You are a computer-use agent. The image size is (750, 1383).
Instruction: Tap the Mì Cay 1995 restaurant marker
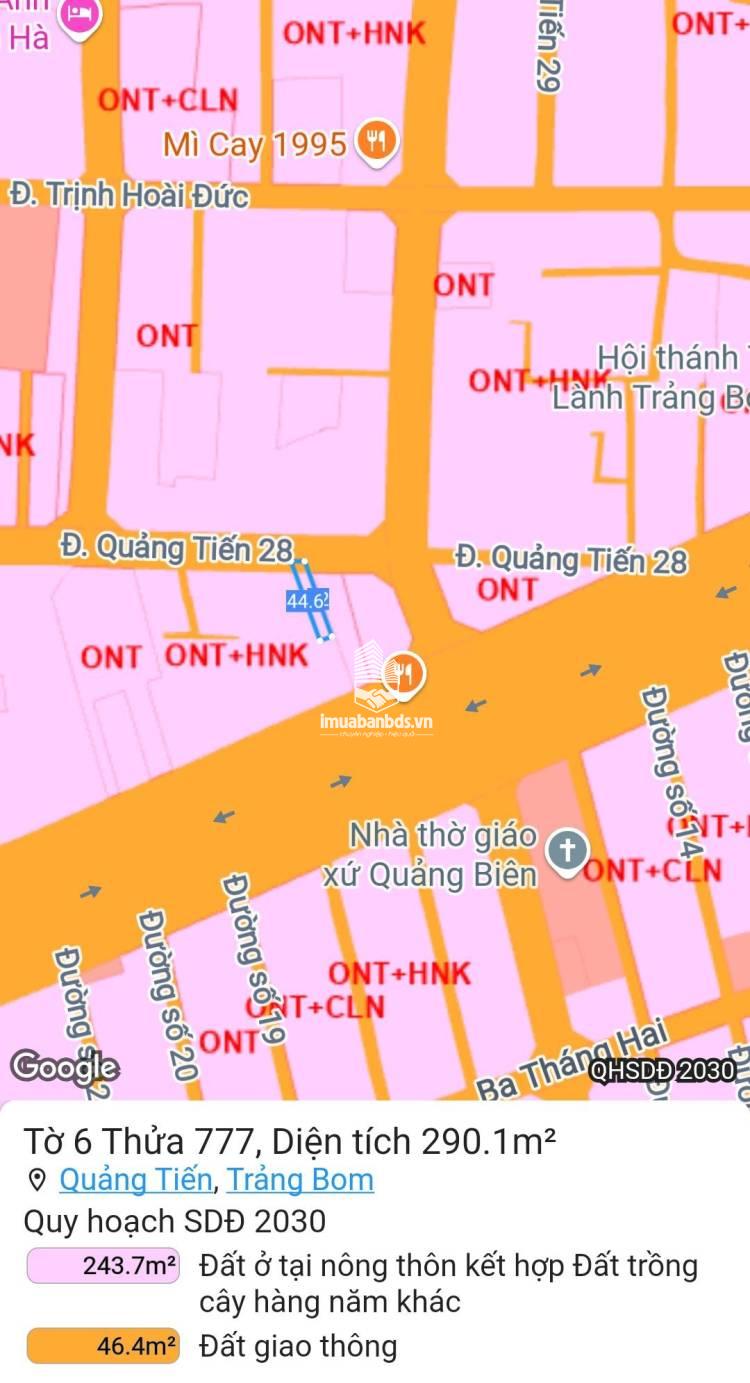(376, 143)
